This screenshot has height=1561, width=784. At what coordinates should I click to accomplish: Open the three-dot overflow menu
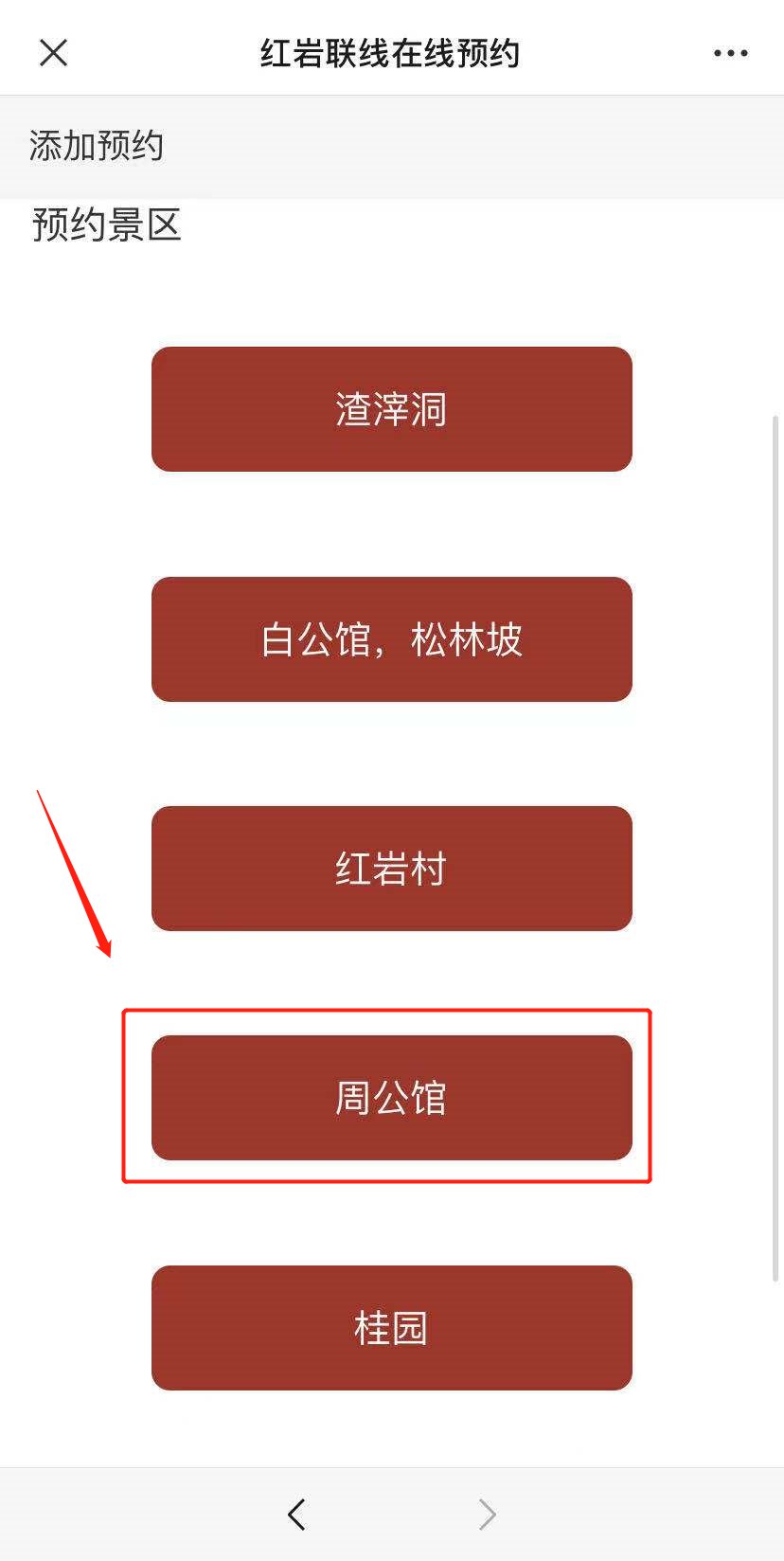[730, 53]
